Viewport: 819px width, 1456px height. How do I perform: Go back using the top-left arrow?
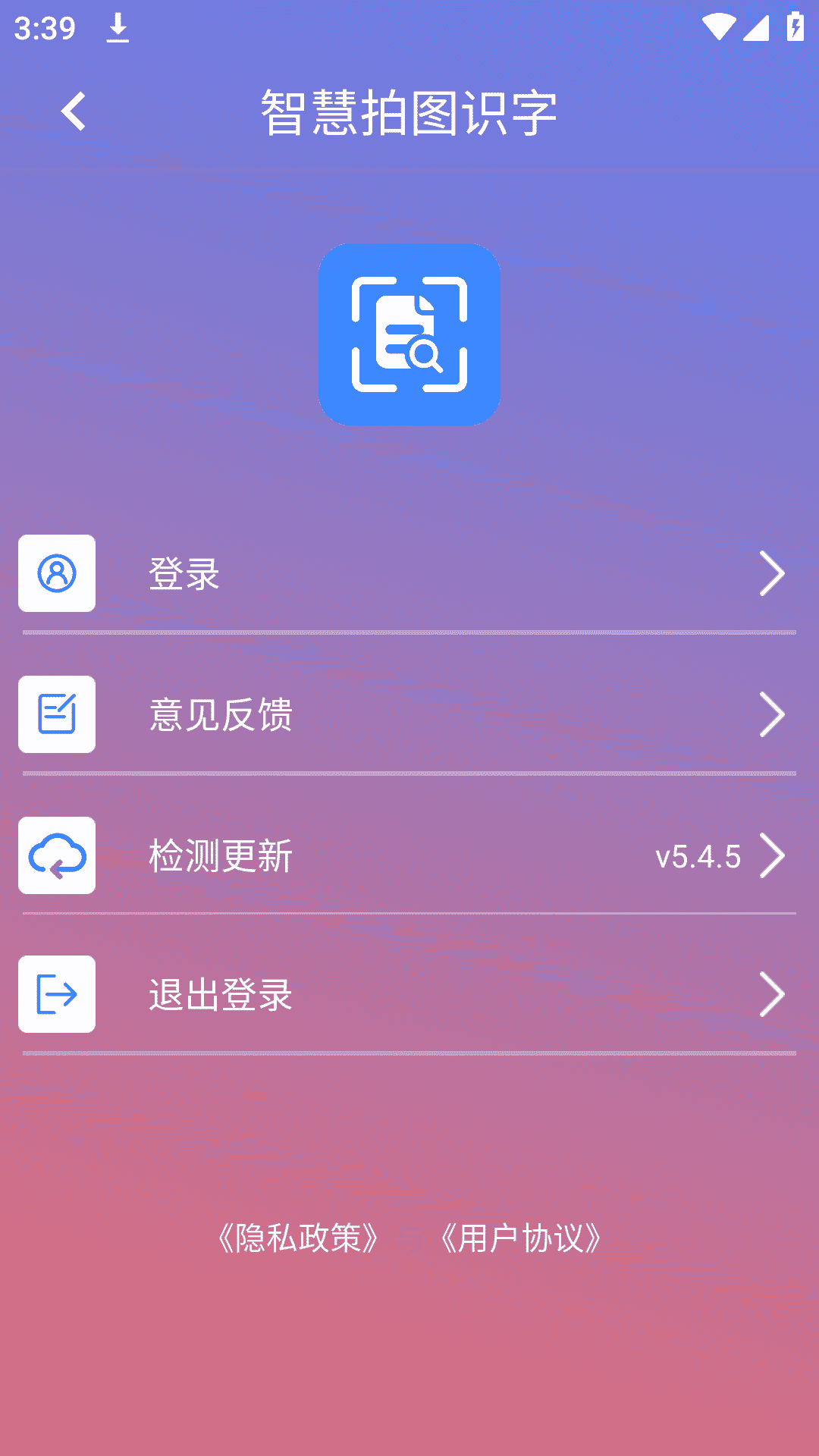pyautogui.click(x=74, y=111)
